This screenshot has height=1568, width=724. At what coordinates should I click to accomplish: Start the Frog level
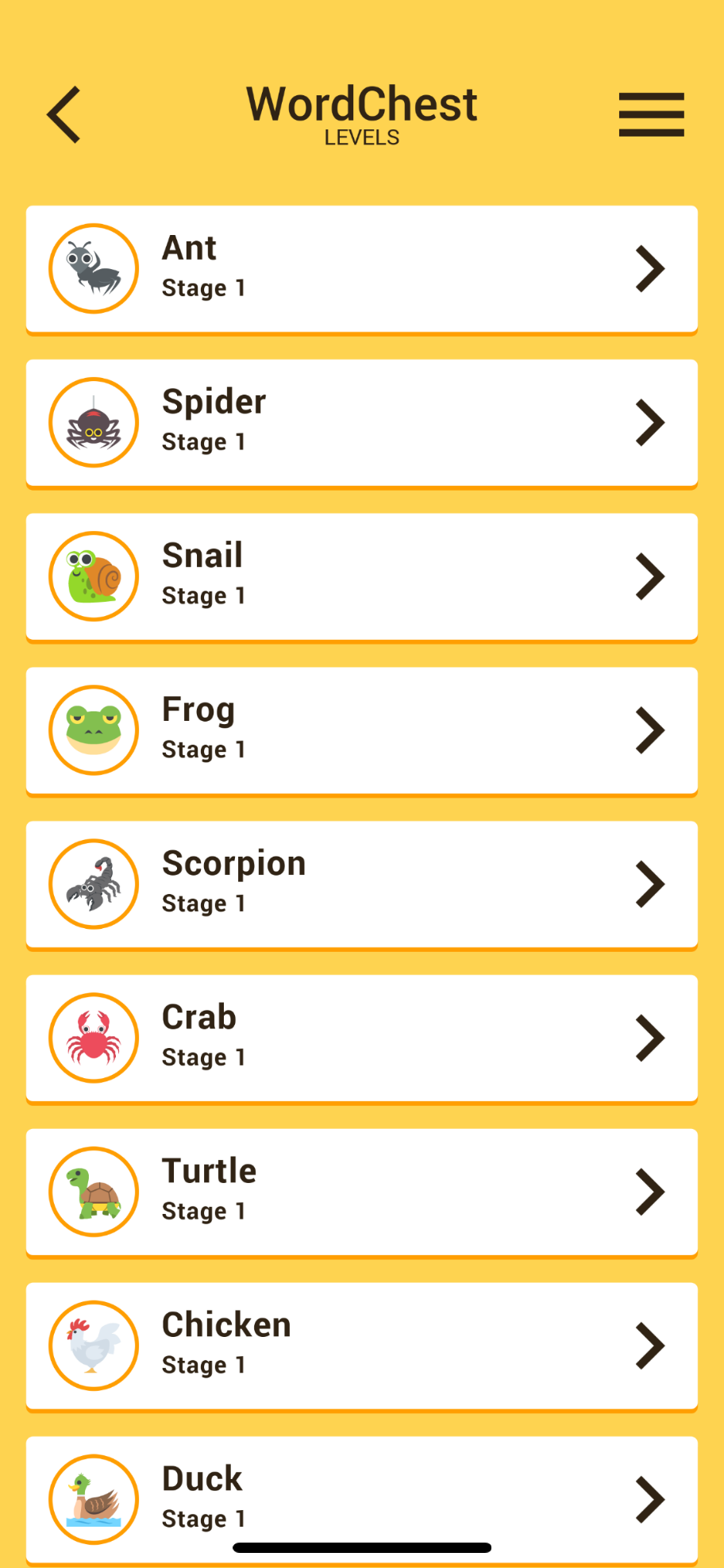tap(362, 730)
